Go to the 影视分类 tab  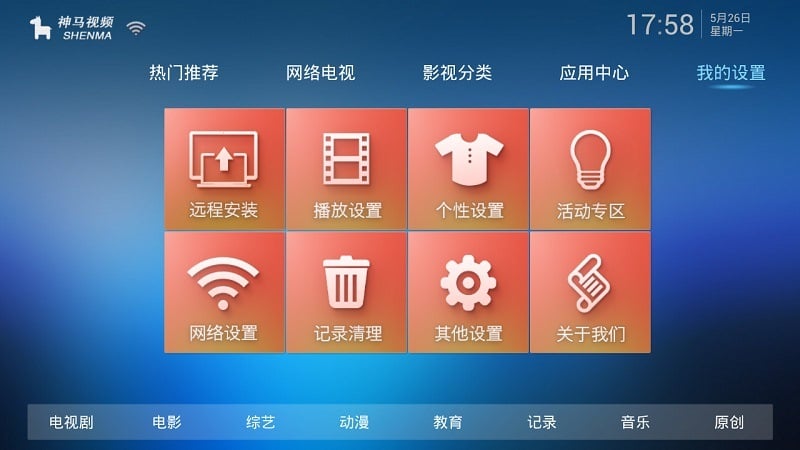tap(457, 73)
